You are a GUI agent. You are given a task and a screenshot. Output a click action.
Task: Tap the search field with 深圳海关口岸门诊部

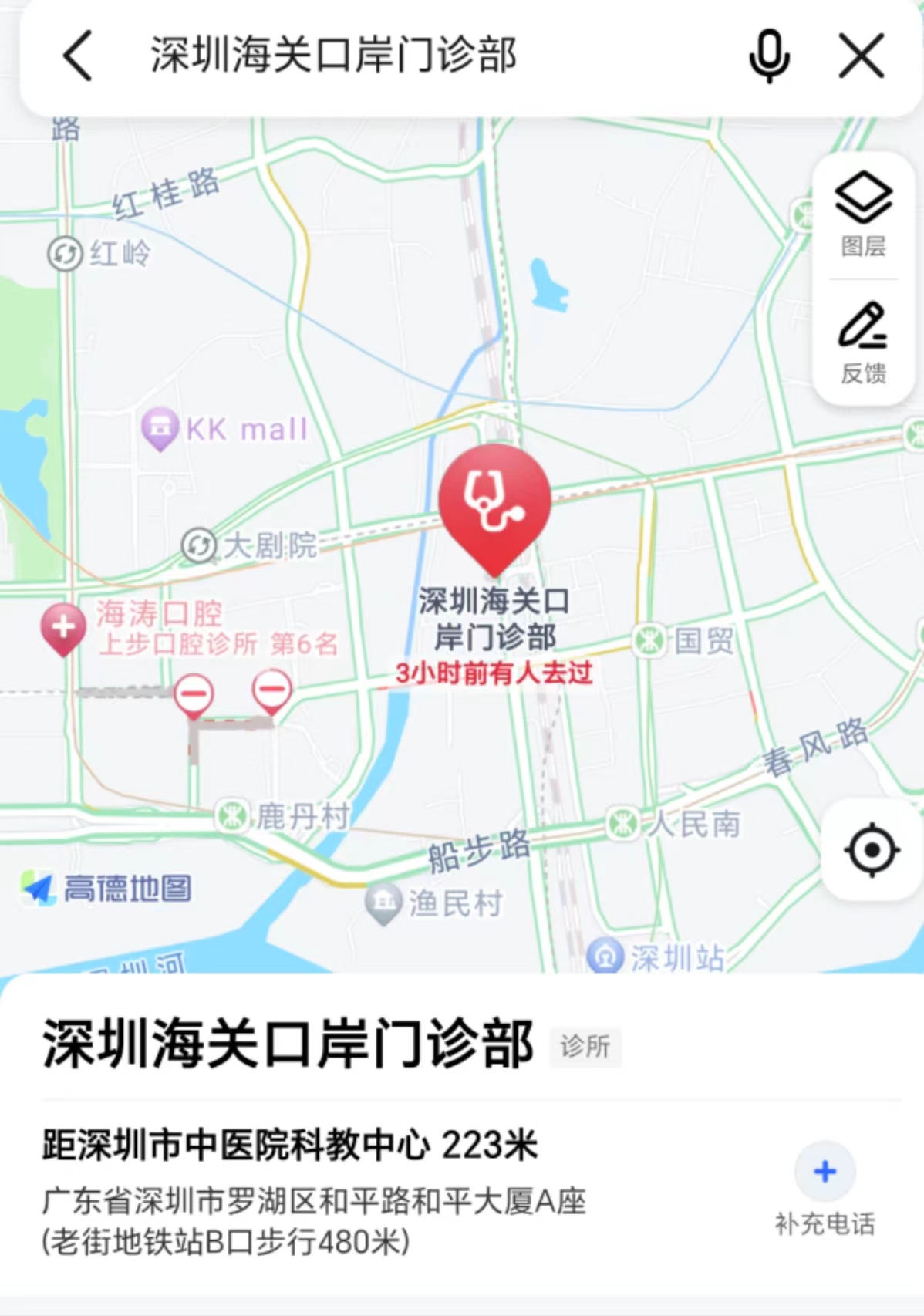386,56
